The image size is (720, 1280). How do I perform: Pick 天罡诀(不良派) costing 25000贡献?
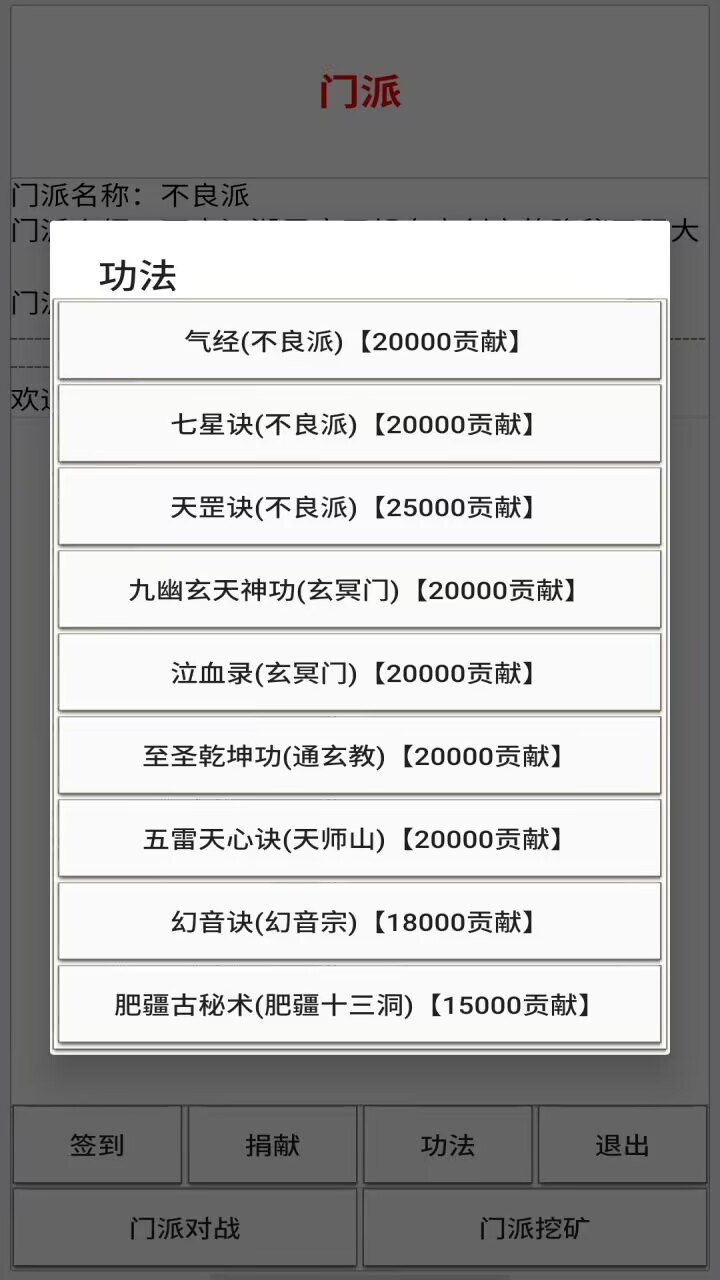pos(360,507)
